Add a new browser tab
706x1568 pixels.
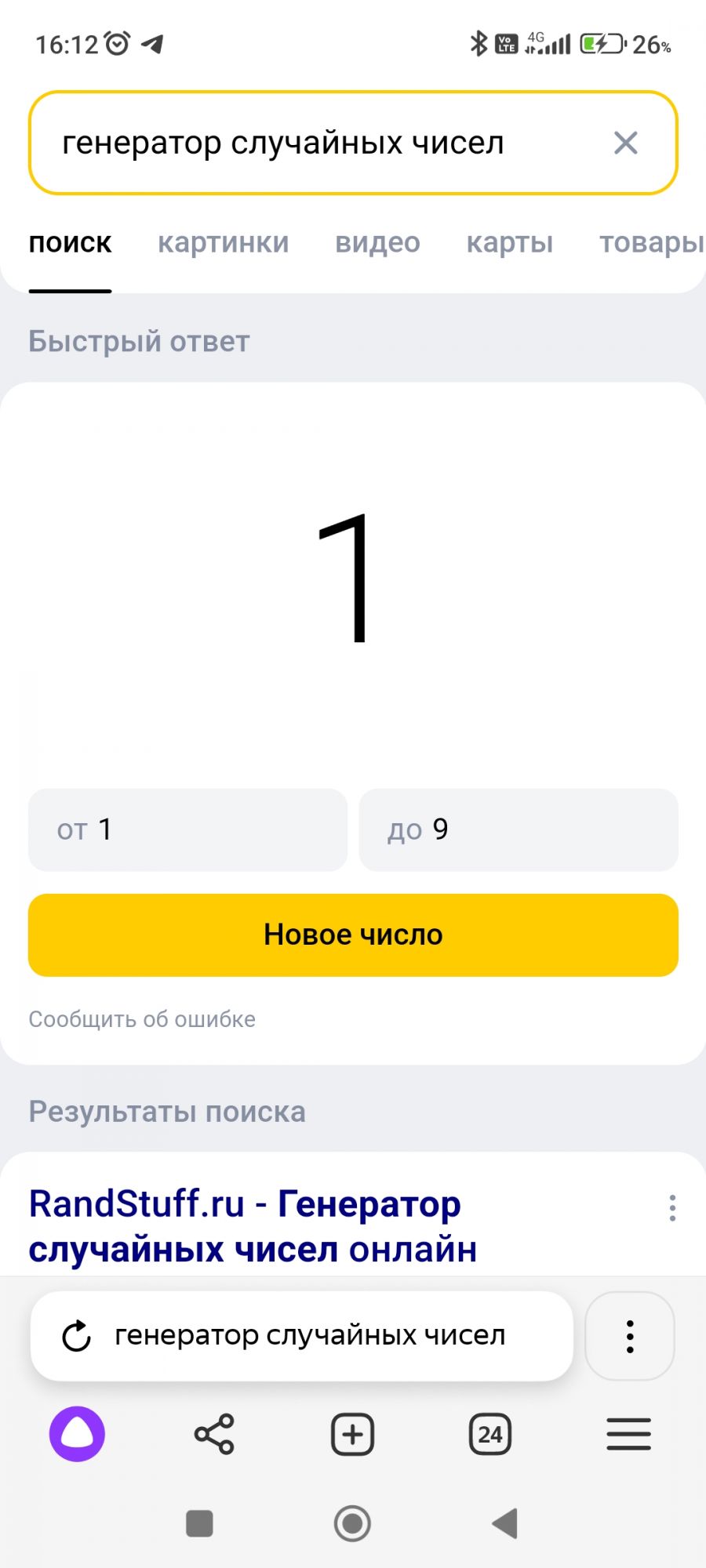click(352, 1434)
